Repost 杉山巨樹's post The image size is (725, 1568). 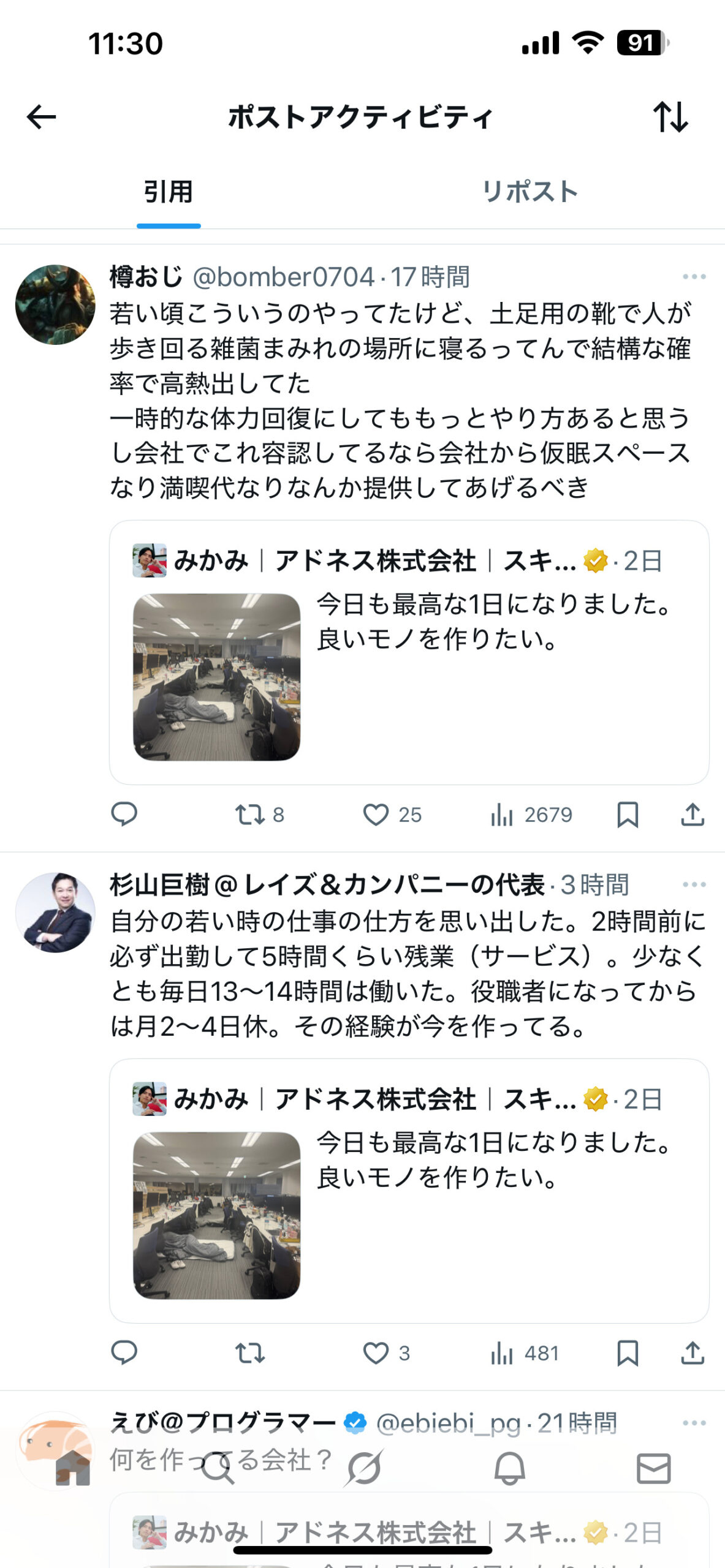[250, 1353]
